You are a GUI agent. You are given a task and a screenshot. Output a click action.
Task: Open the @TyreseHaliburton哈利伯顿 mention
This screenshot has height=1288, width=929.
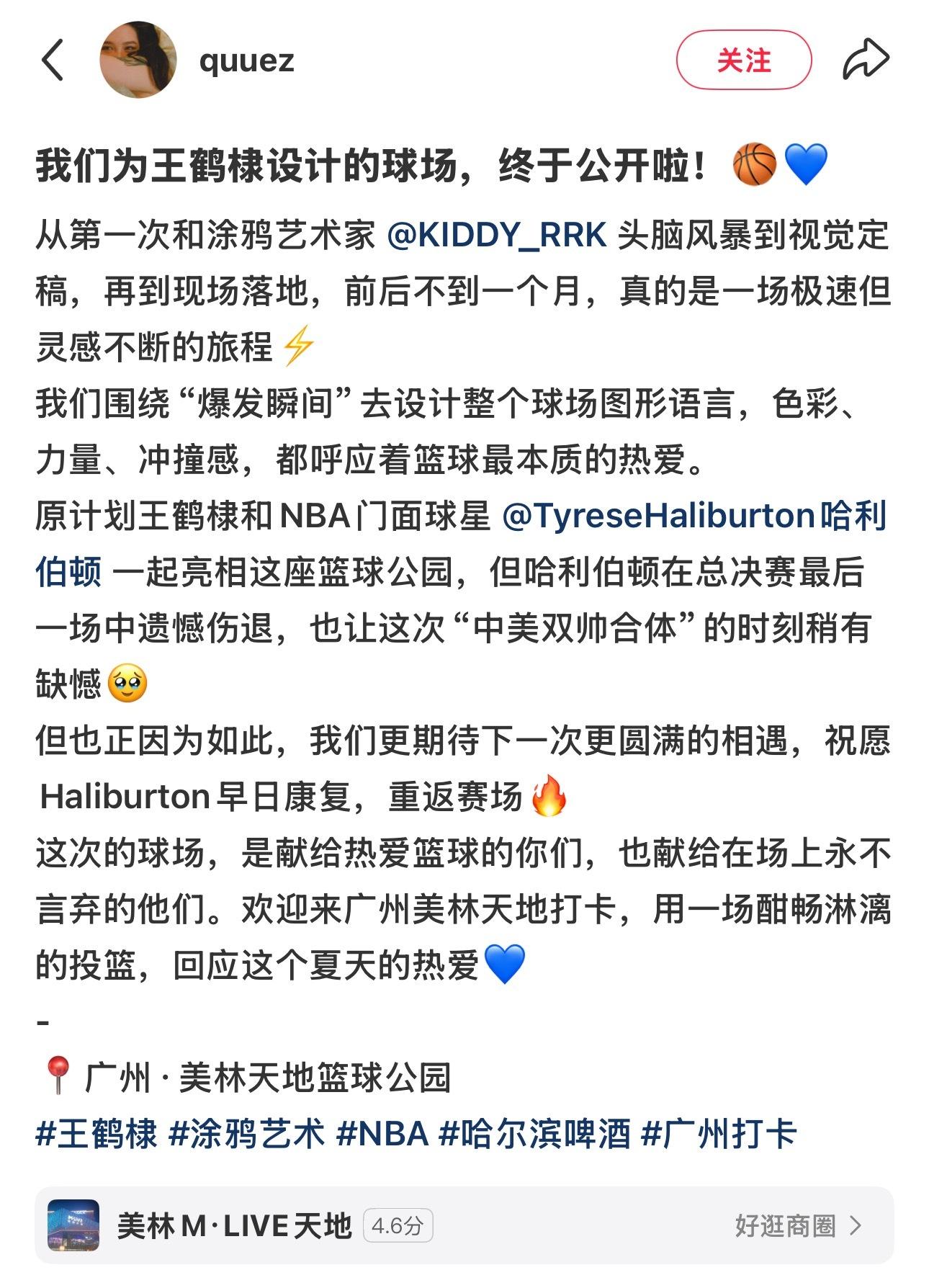click(x=693, y=516)
